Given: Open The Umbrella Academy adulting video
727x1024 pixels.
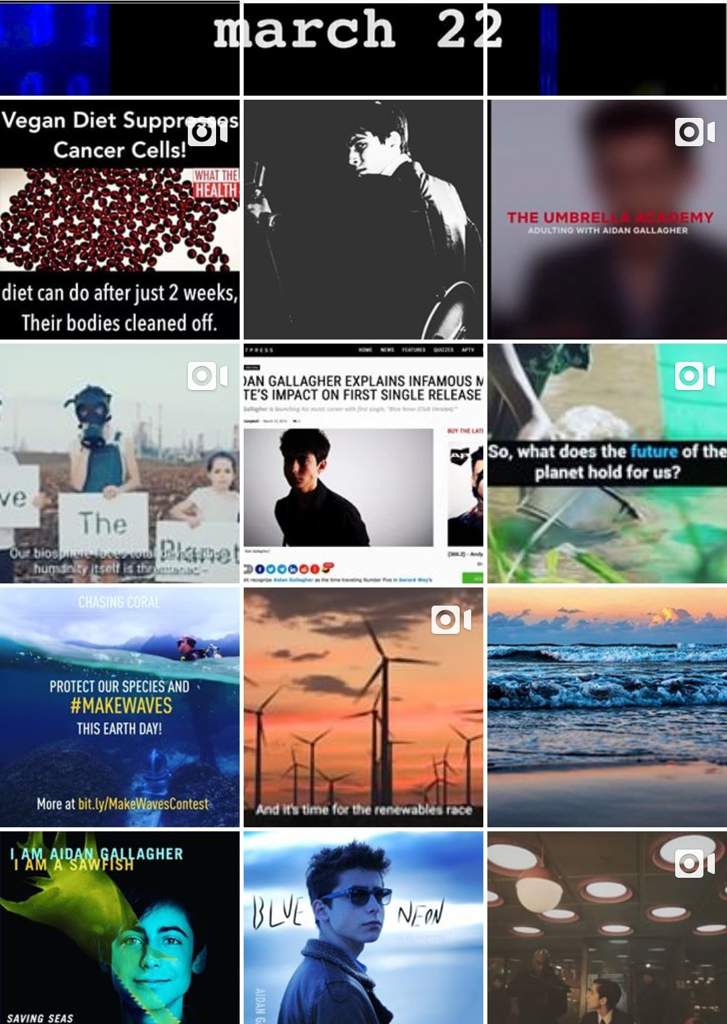Looking at the screenshot, I should (x=607, y=219).
